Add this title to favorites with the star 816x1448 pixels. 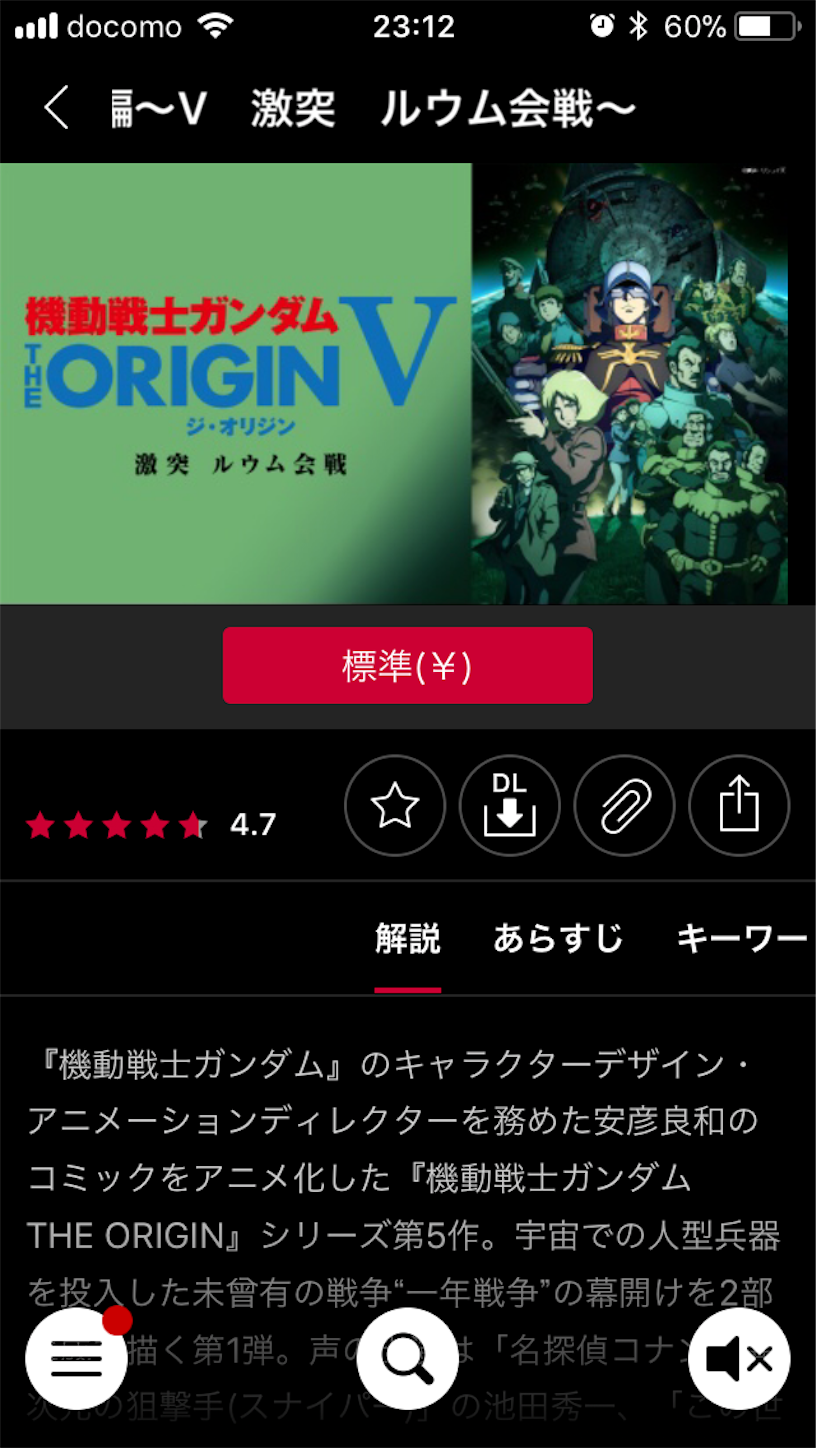[x=395, y=805]
